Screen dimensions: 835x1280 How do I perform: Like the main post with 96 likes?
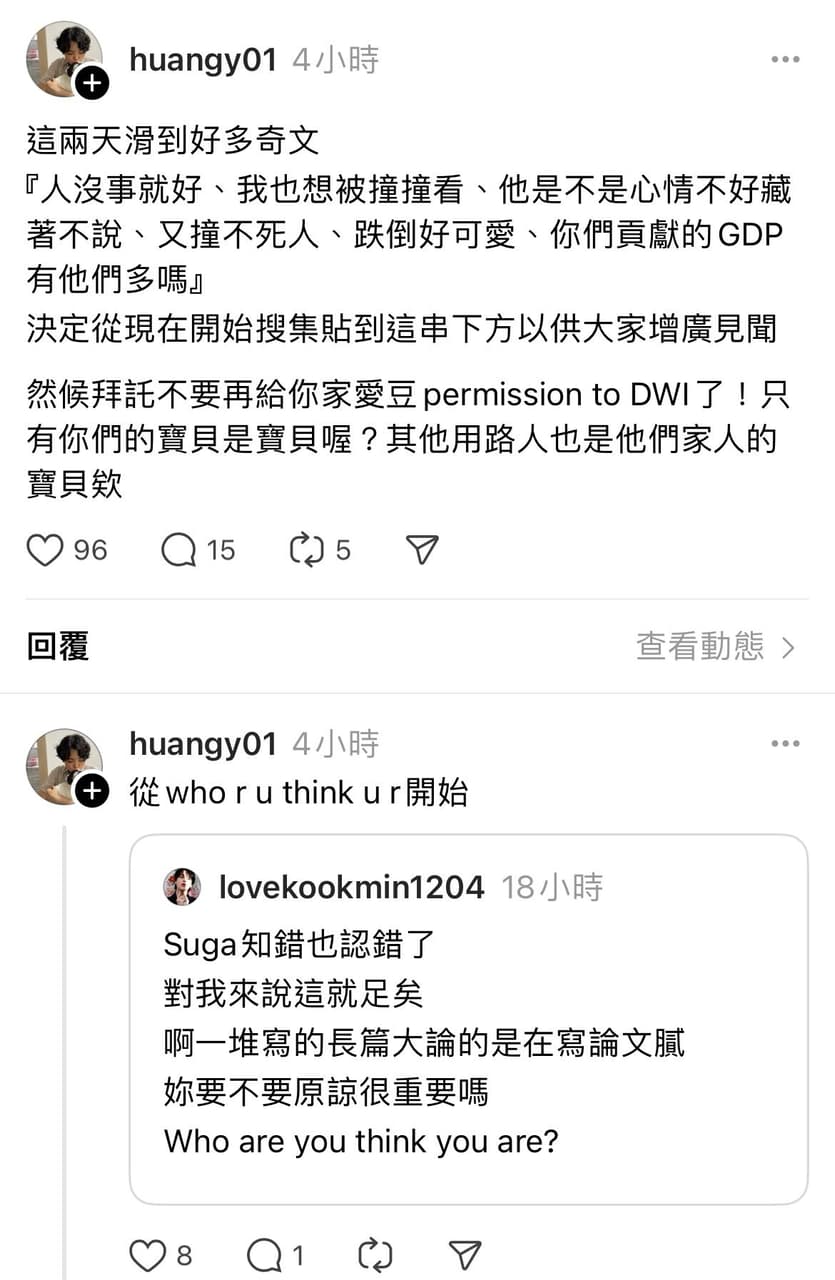[x=45, y=550]
